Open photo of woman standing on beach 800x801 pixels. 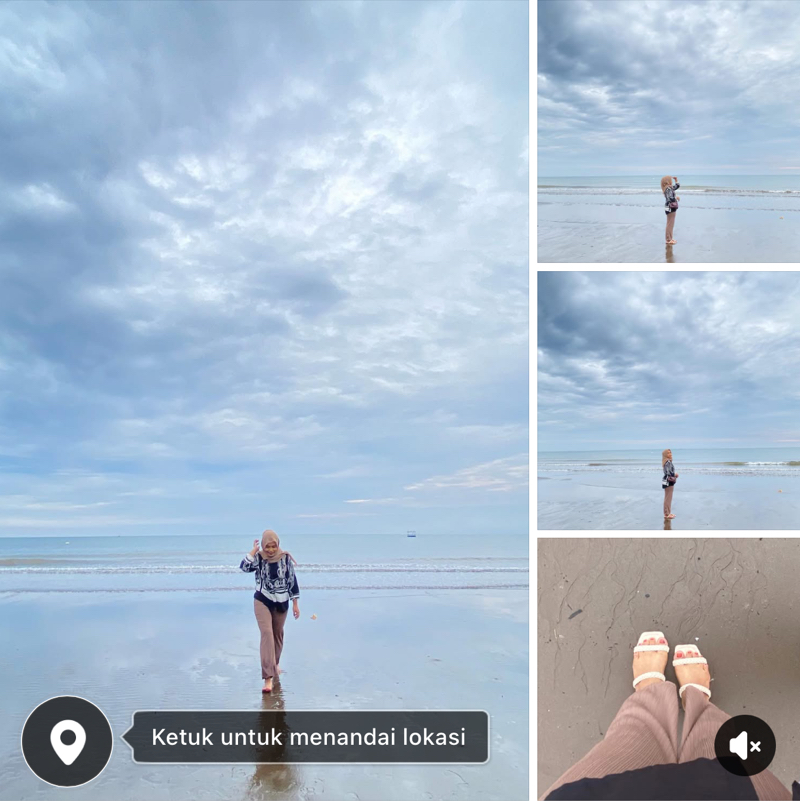click(x=668, y=400)
